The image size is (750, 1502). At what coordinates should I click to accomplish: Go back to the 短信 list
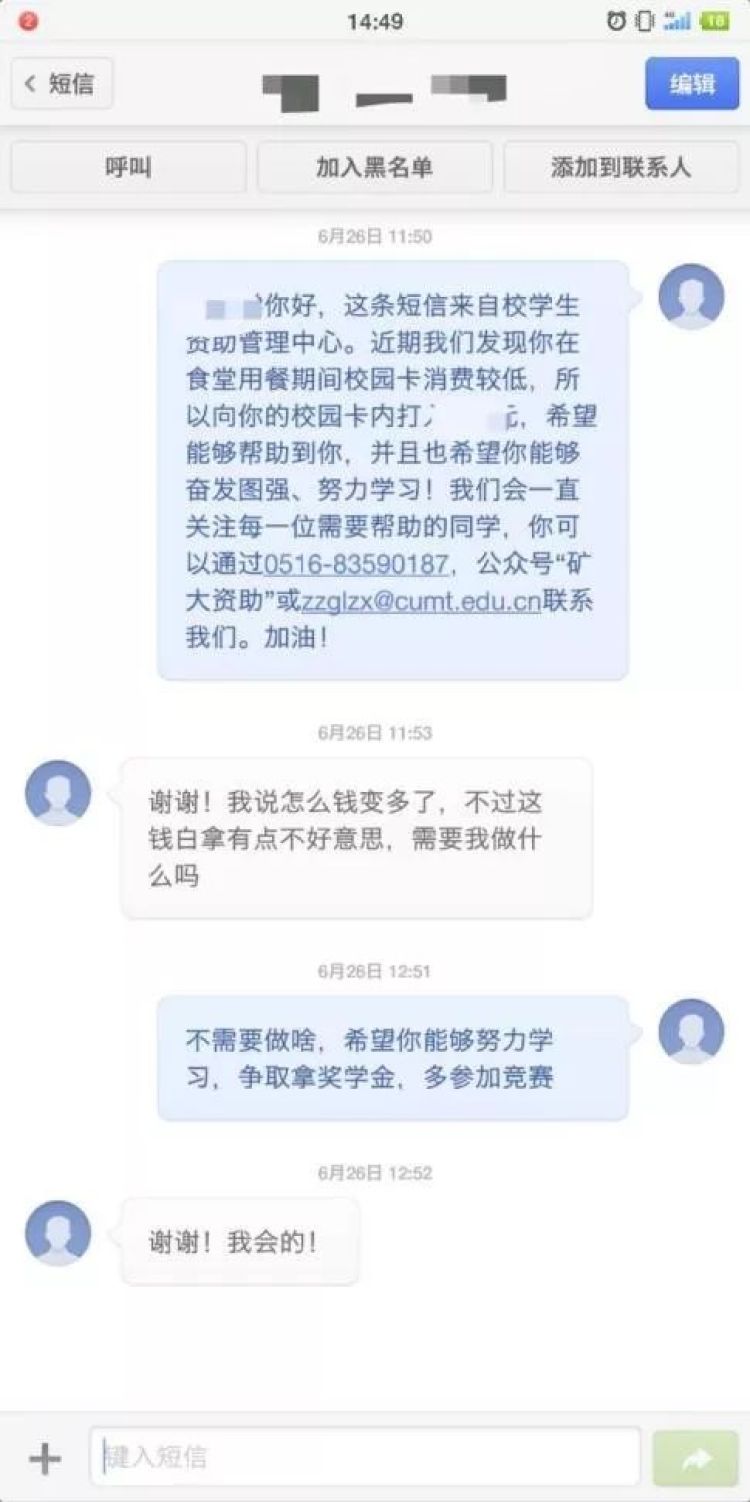point(62,83)
